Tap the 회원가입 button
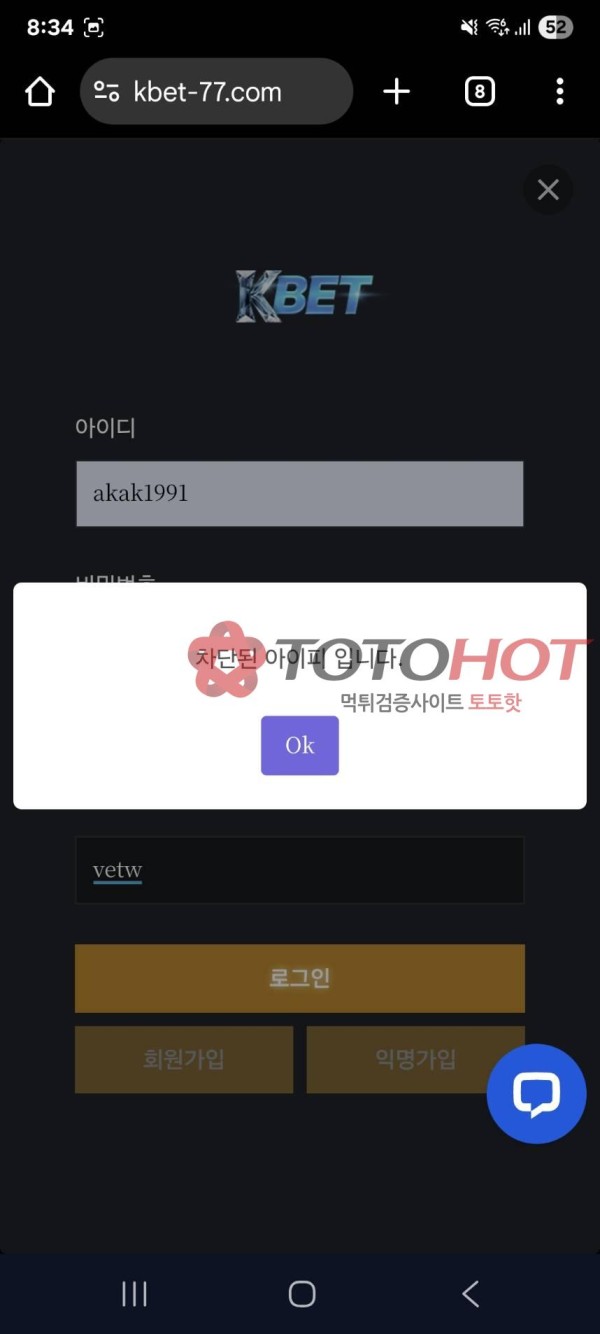 (x=184, y=1059)
